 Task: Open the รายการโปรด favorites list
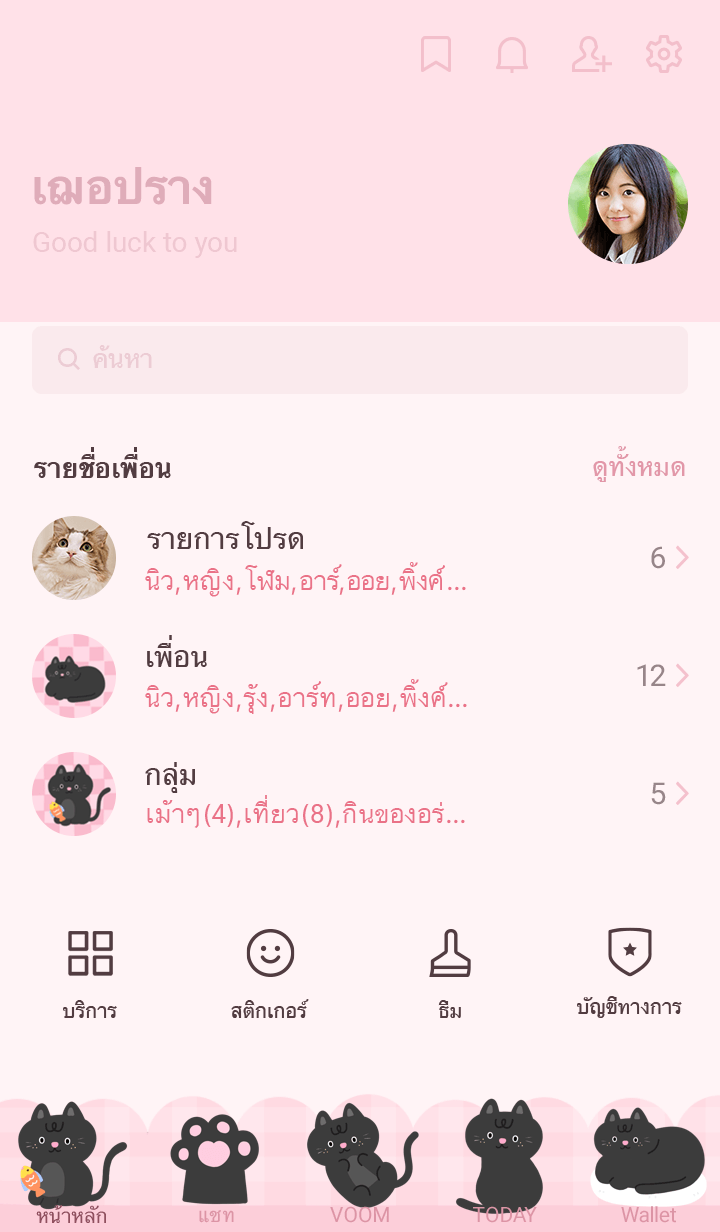tap(360, 558)
